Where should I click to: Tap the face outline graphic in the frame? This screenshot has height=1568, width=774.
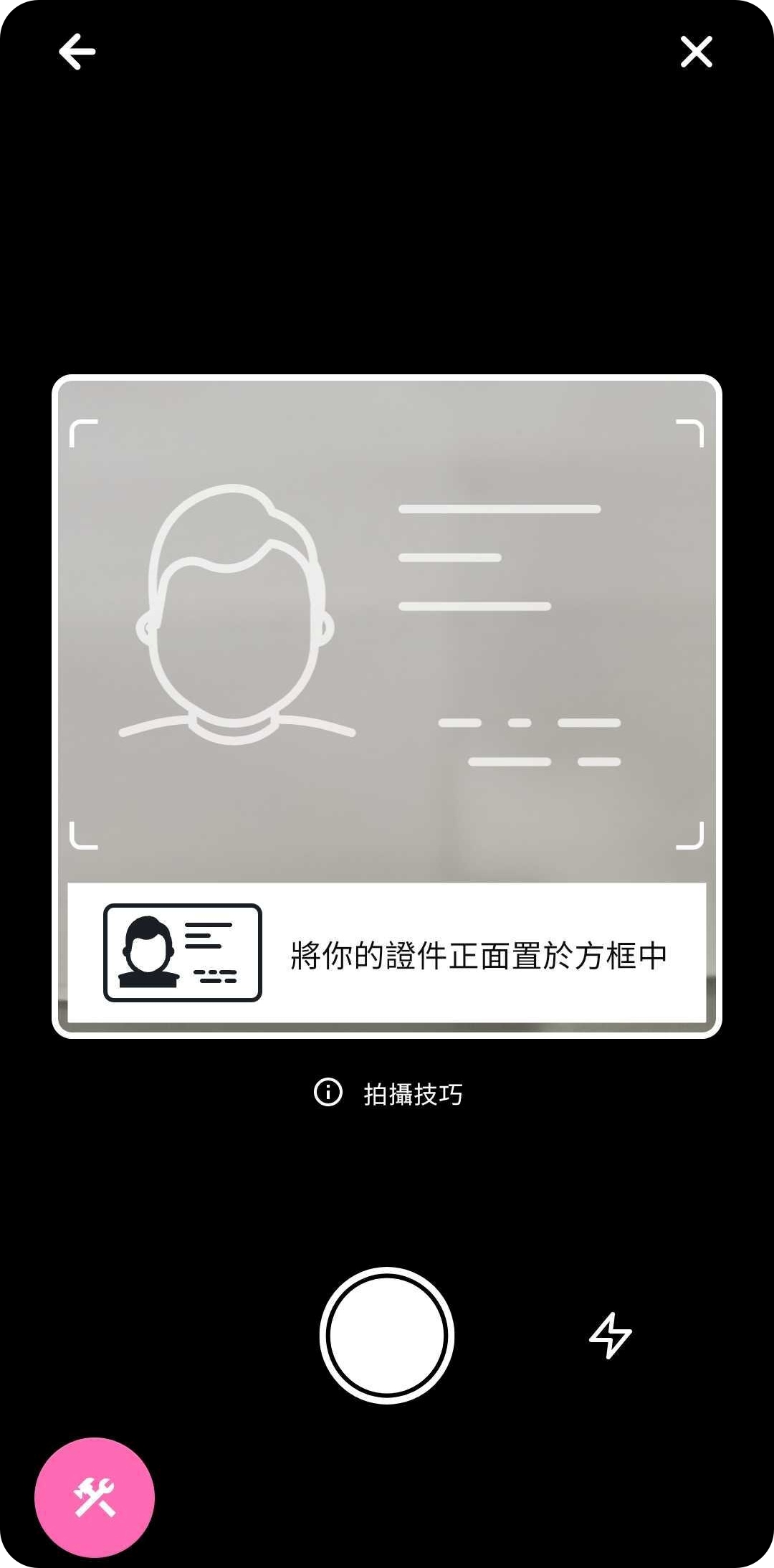tap(236, 617)
